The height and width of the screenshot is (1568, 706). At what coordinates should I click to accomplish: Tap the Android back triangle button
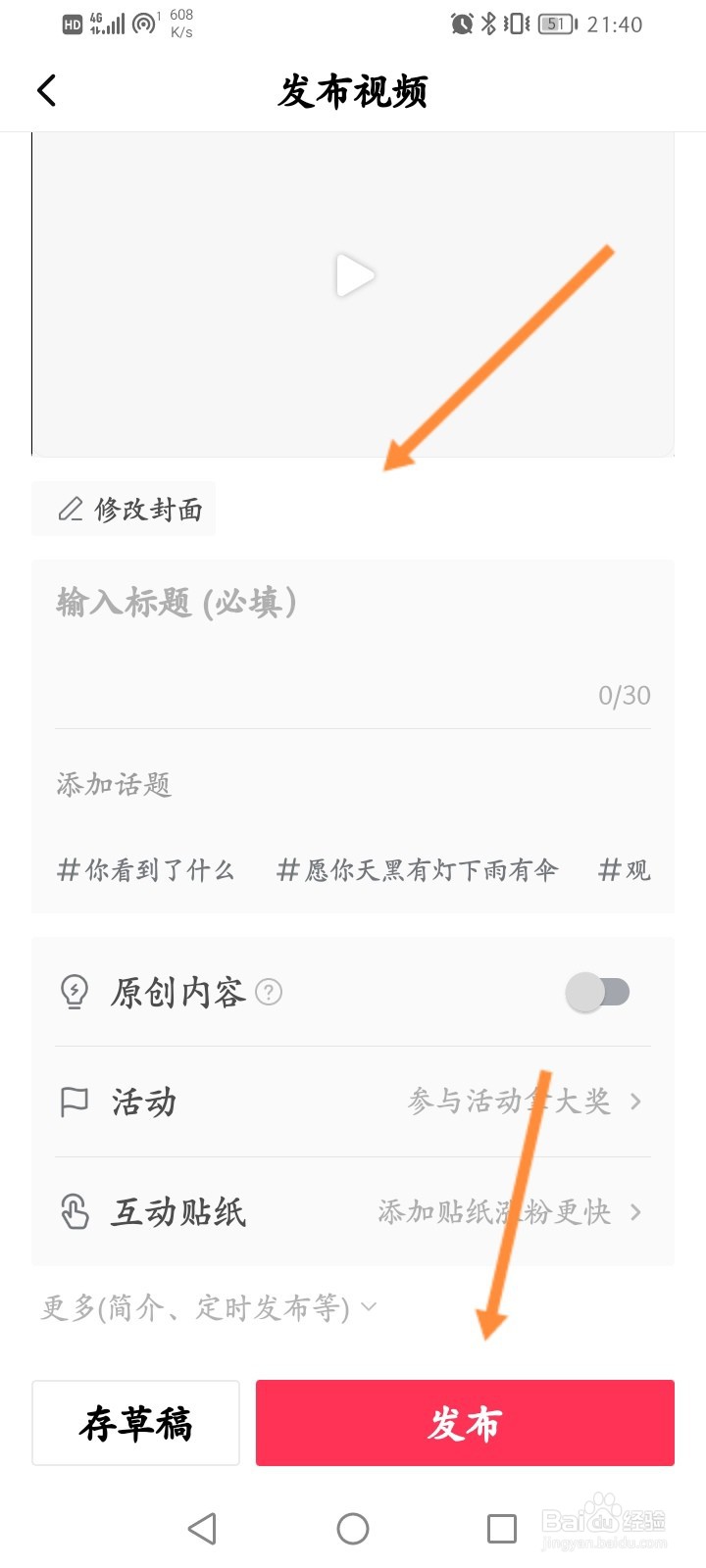click(x=202, y=1528)
